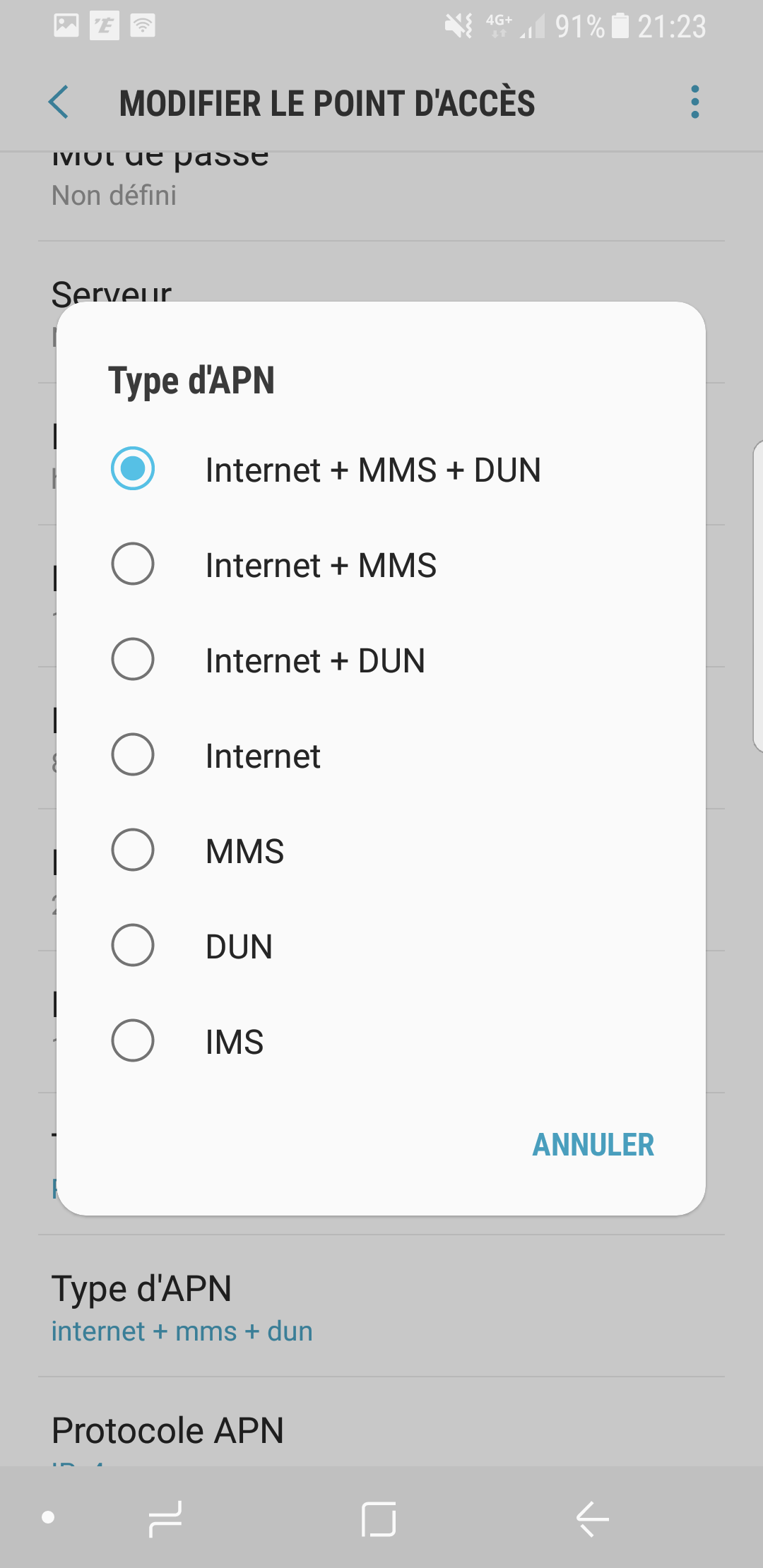Open the three-dot overflow menu

pos(695,102)
